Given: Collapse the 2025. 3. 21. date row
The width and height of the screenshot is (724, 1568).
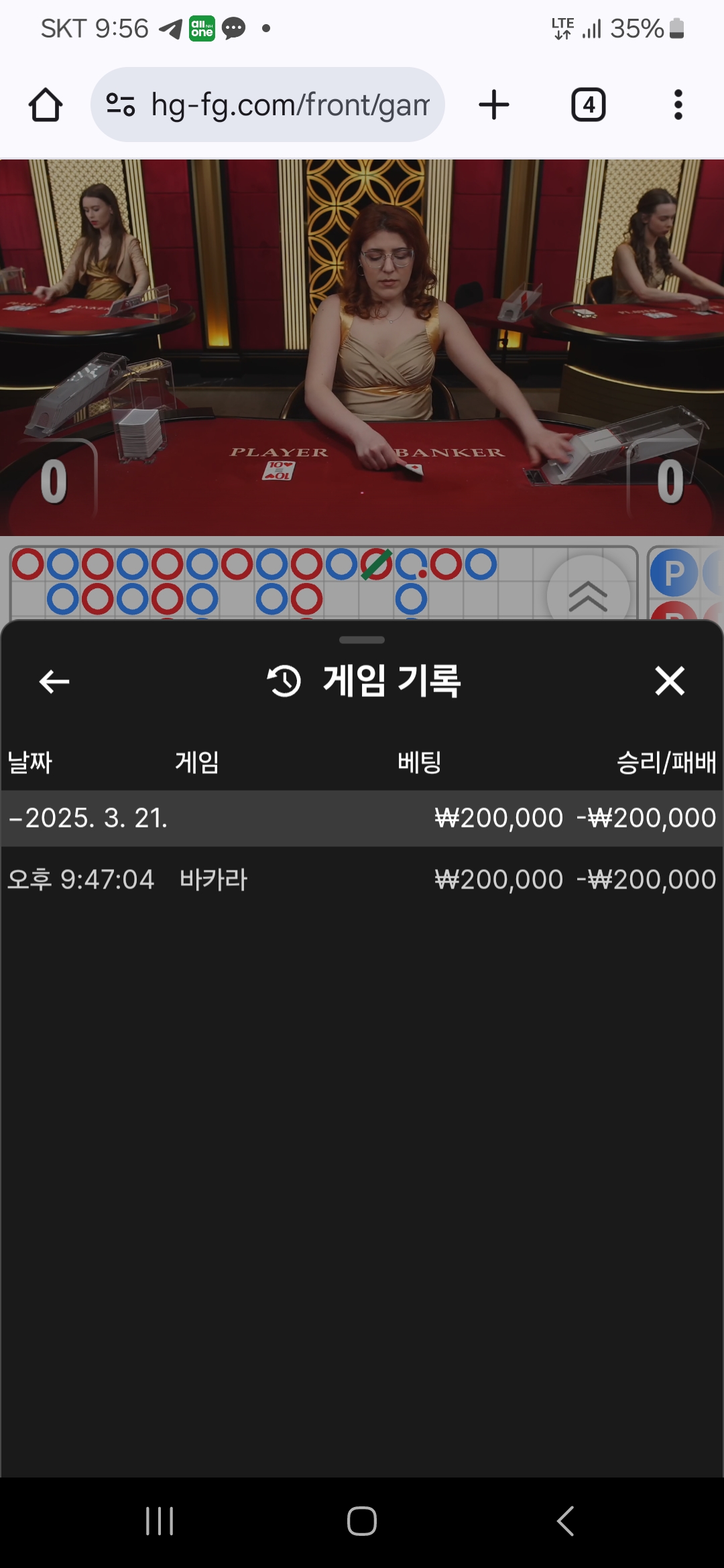Looking at the screenshot, I should 87,818.
